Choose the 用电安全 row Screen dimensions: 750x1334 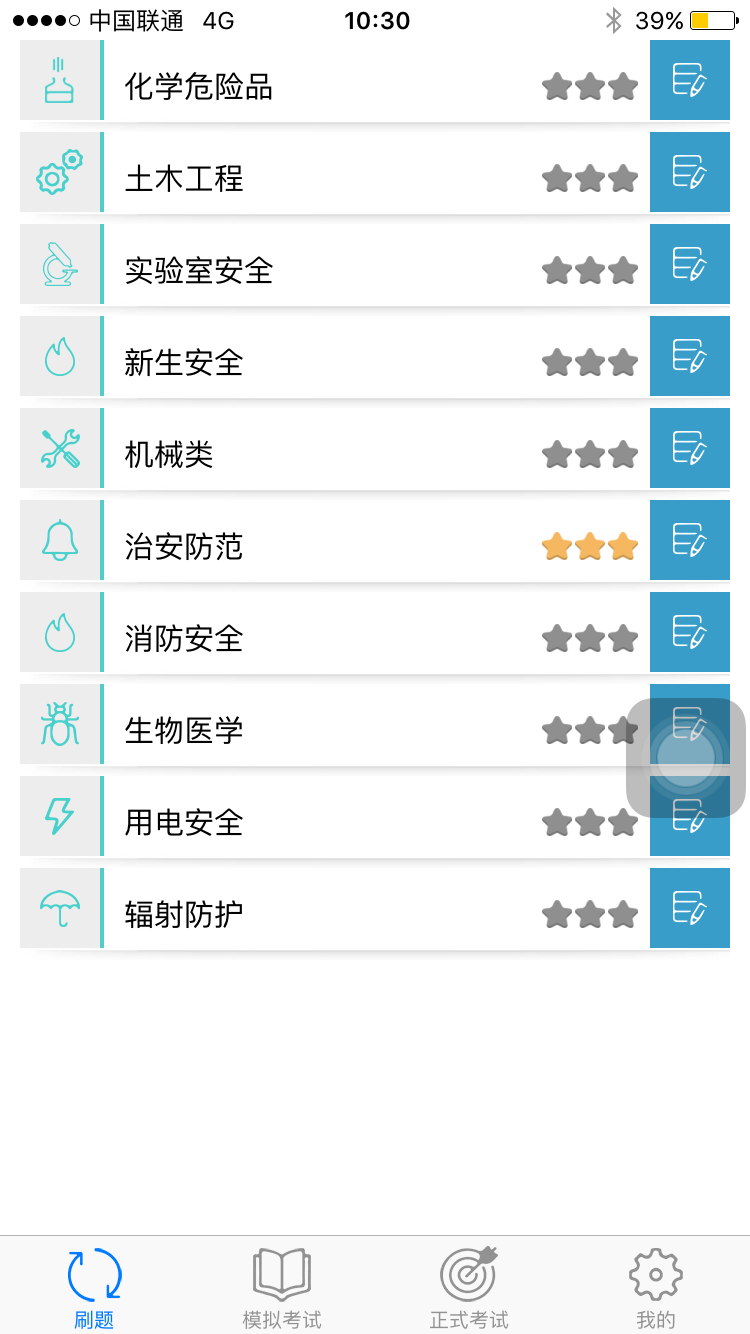335,816
